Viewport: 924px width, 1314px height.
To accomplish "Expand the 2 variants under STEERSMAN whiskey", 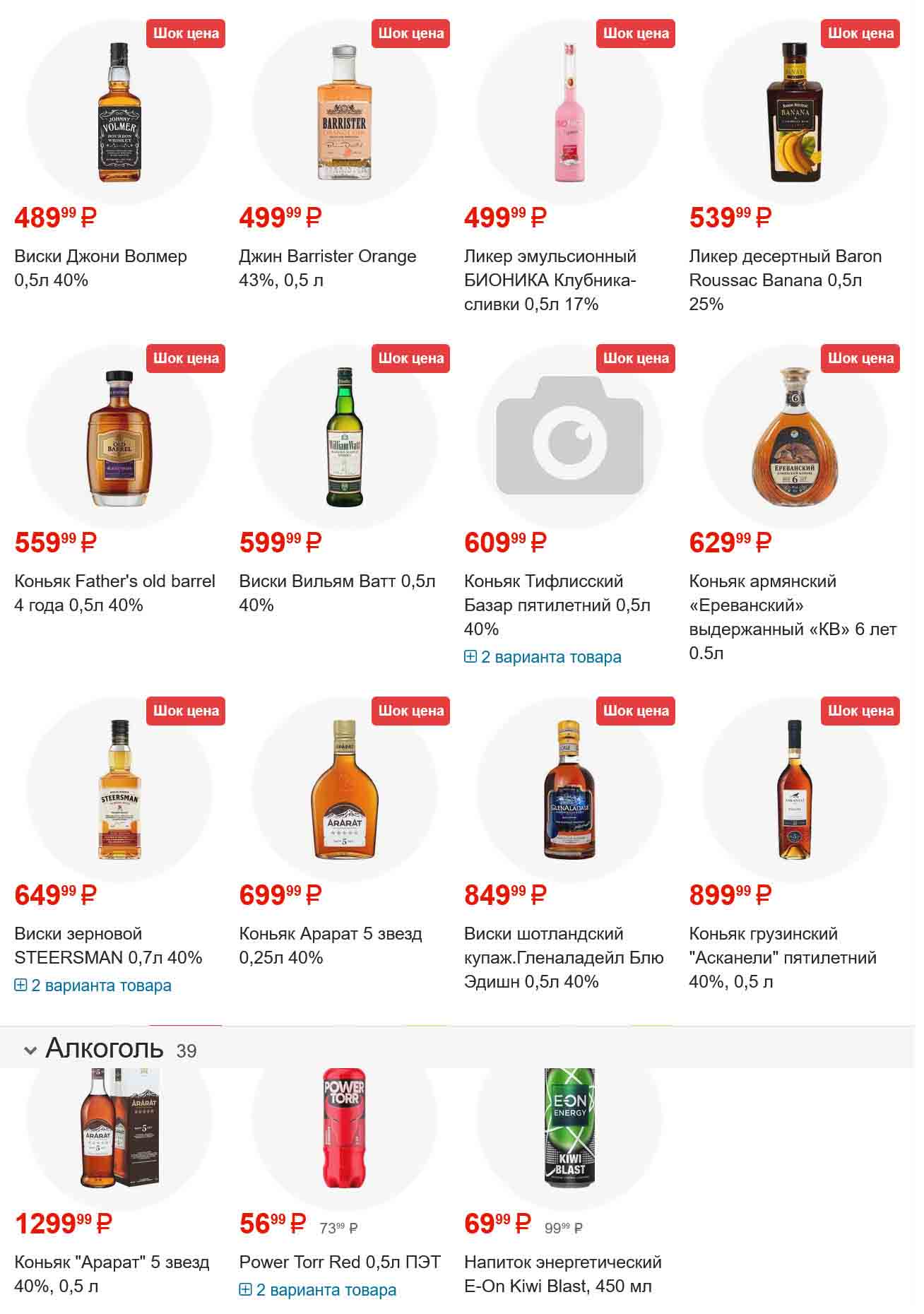I will pos(93,985).
